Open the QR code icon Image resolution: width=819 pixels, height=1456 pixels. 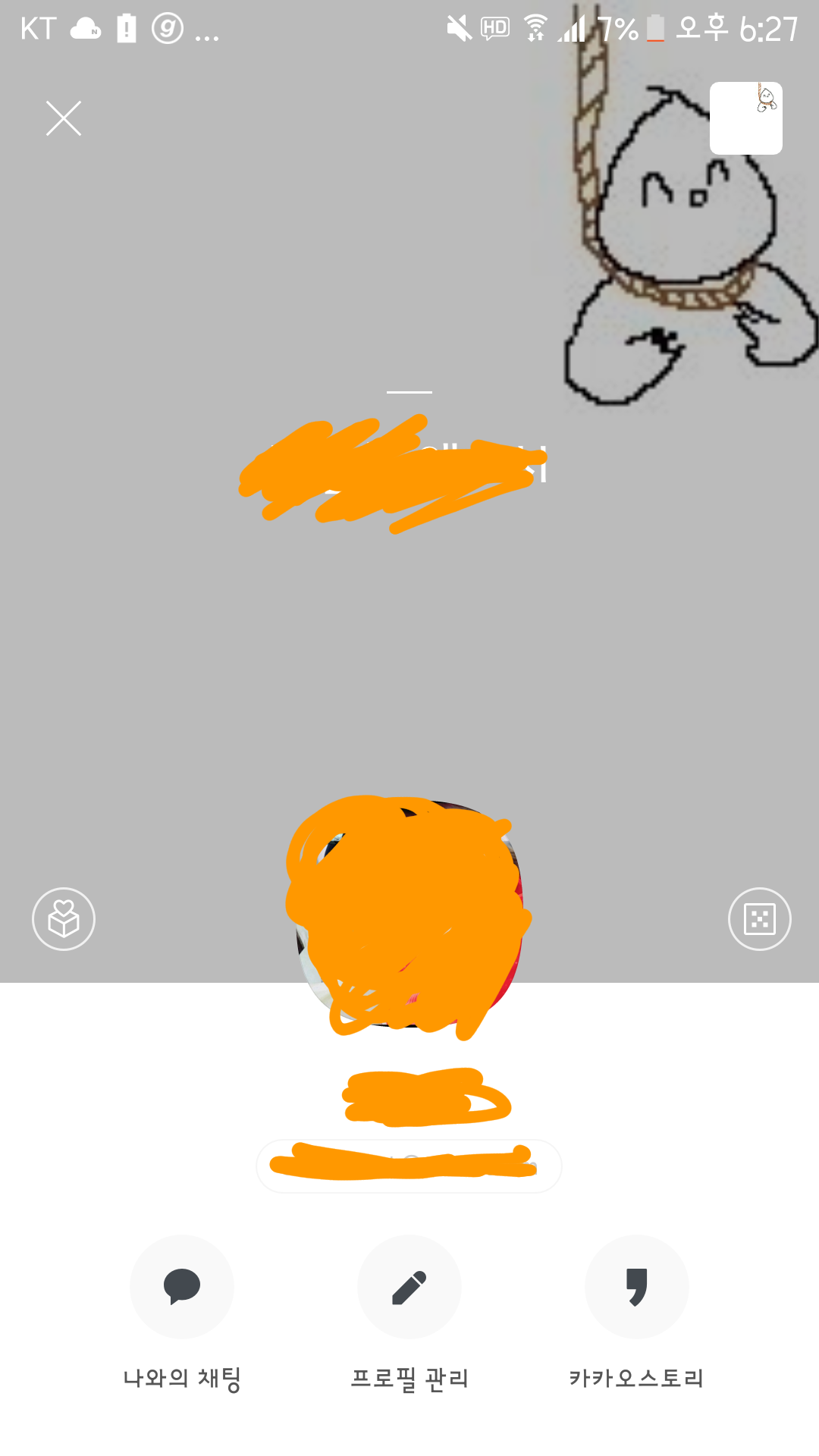760,919
